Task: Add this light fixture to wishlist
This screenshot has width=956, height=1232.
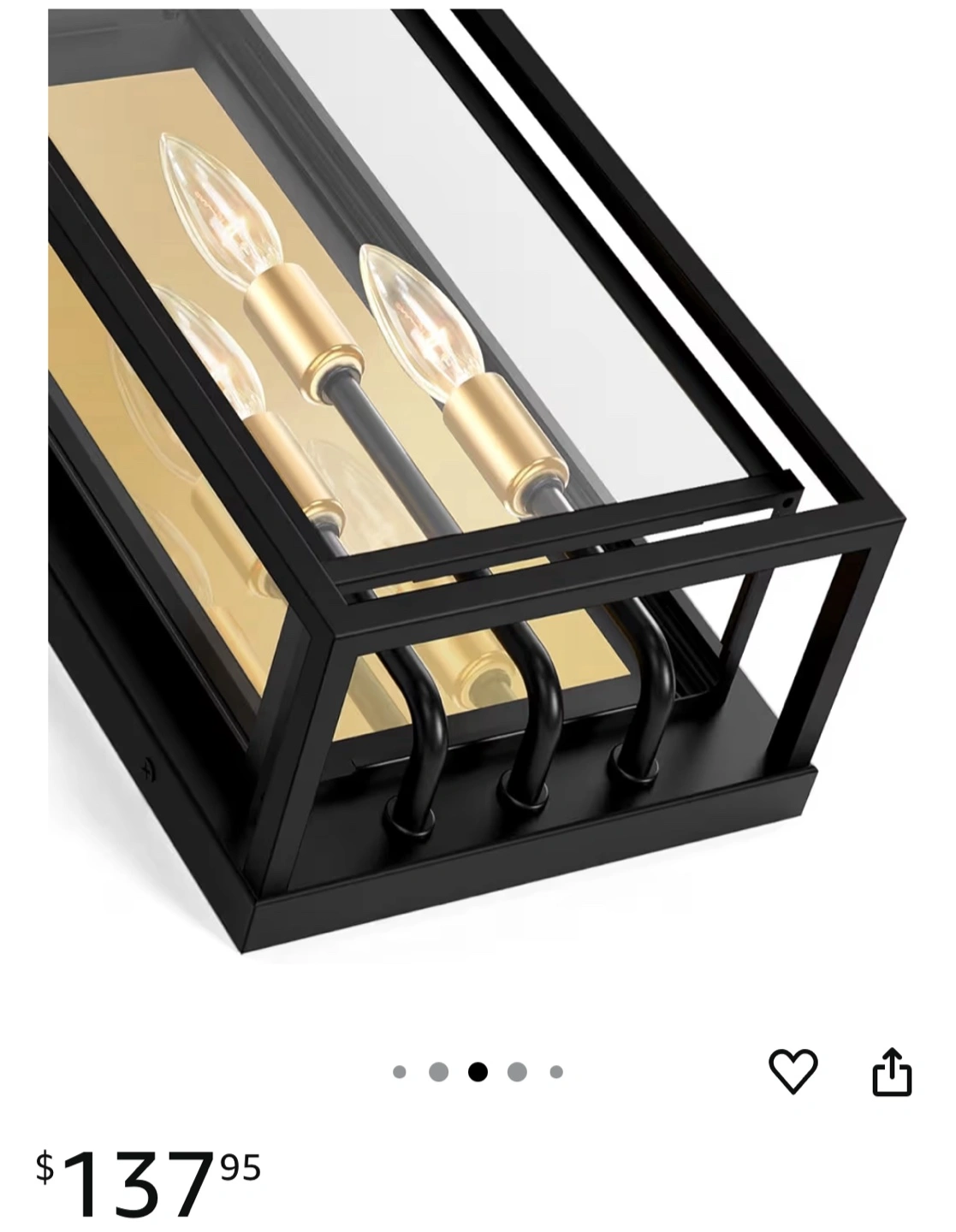Action: click(x=793, y=1070)
